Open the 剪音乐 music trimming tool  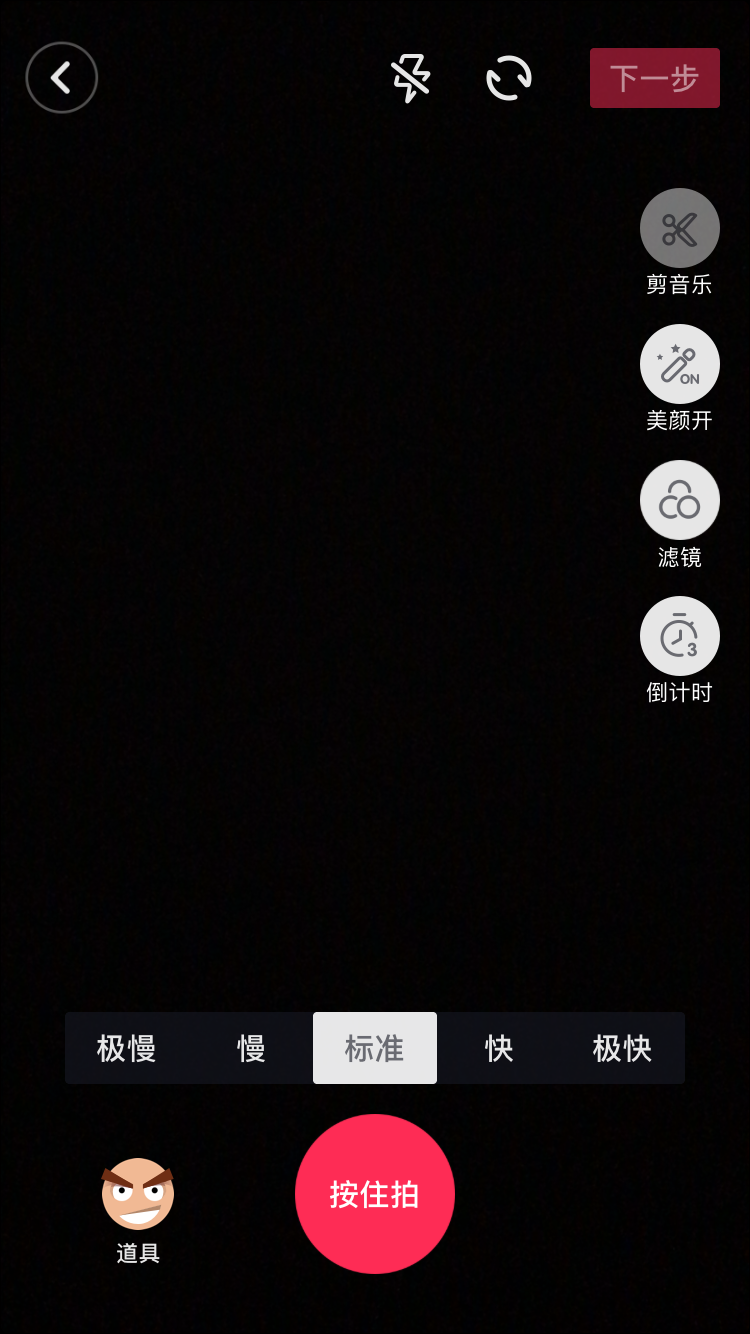[x=679, y=229]
